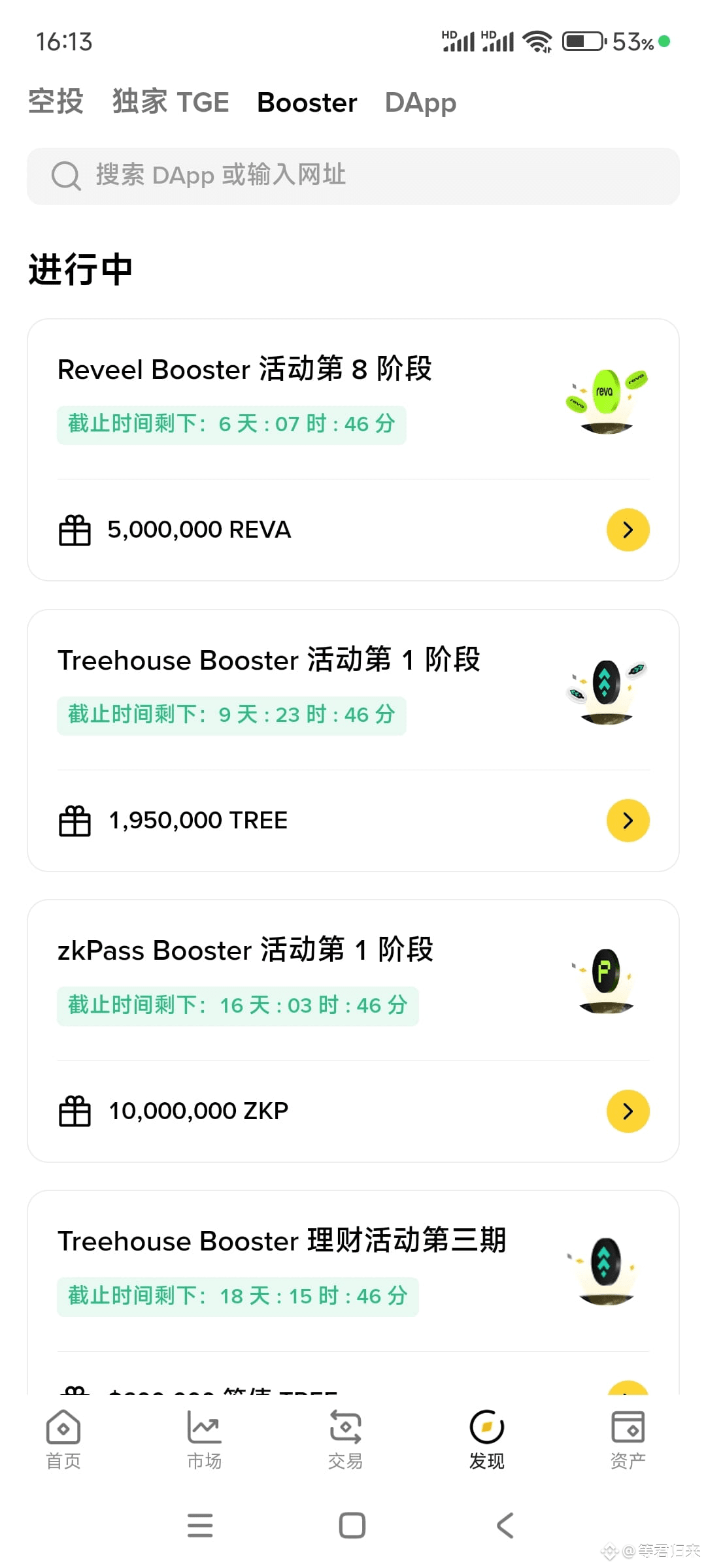Tap the system back button
Screen dimensions: 706x1568
(x=505, y=1526)
